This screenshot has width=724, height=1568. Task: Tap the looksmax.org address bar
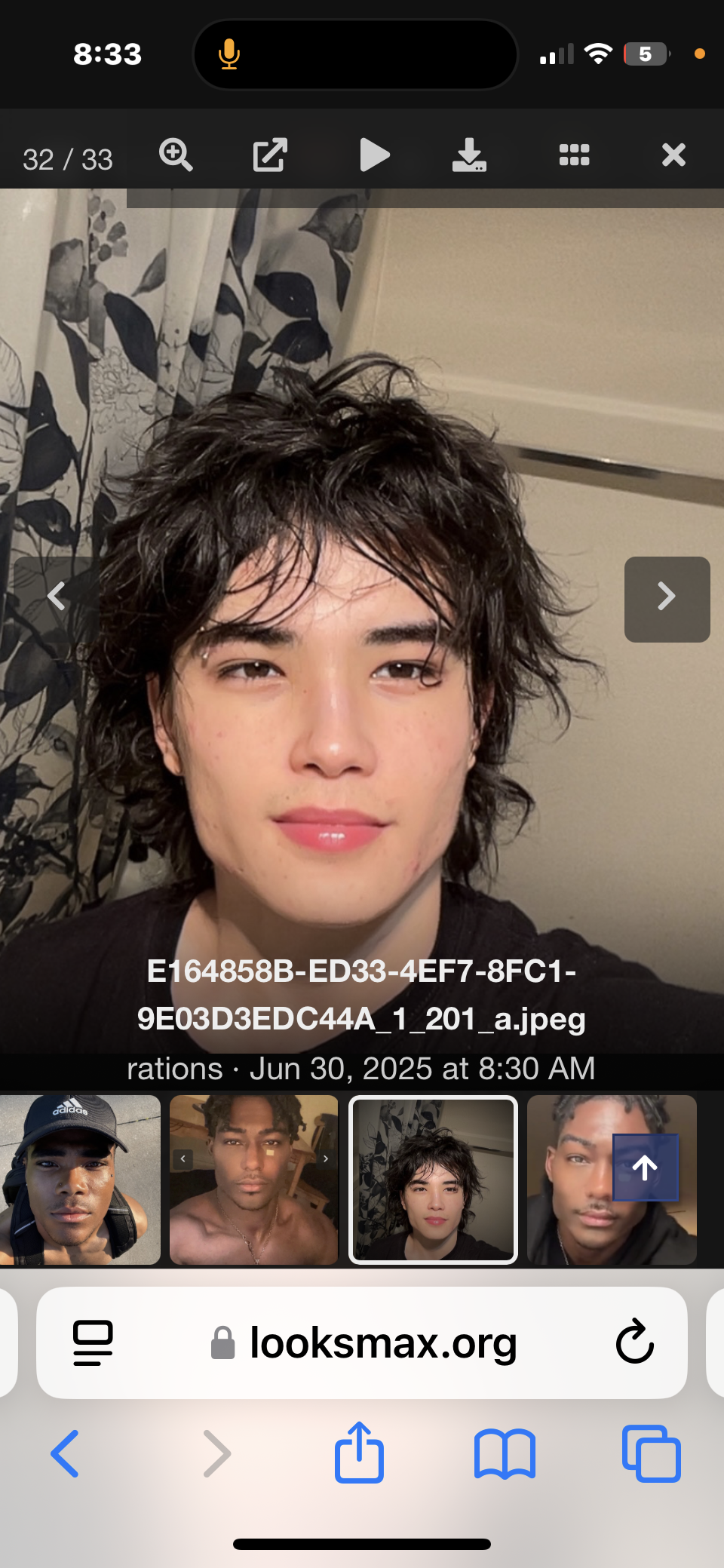pyautogui.click(x=383, y=1343)
